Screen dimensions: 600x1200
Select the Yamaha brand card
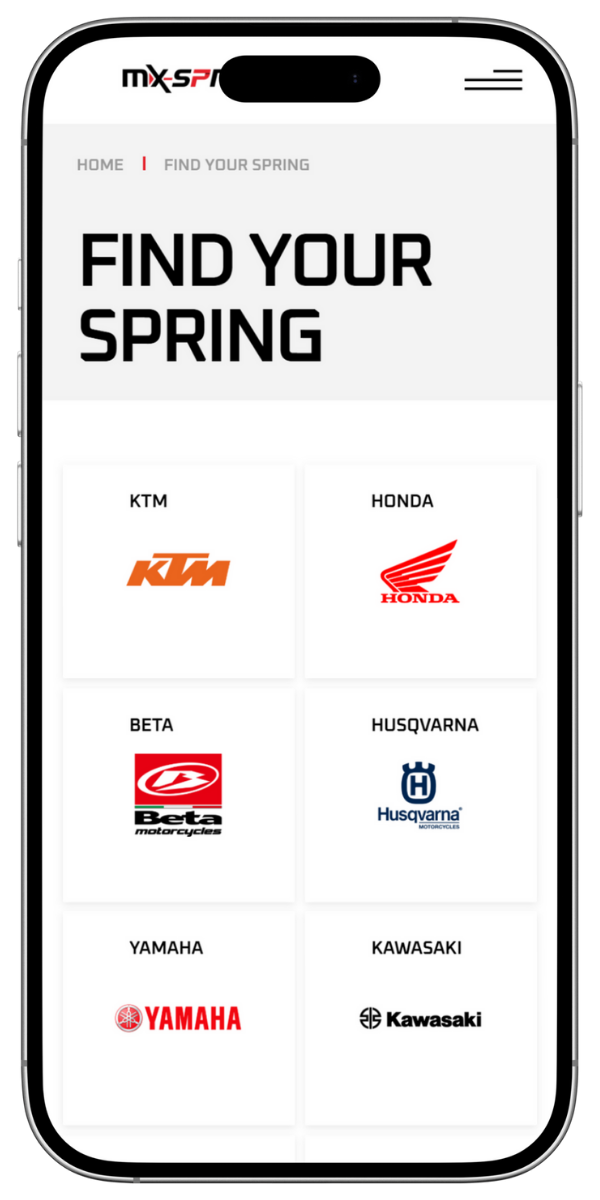click(178, 1017)
